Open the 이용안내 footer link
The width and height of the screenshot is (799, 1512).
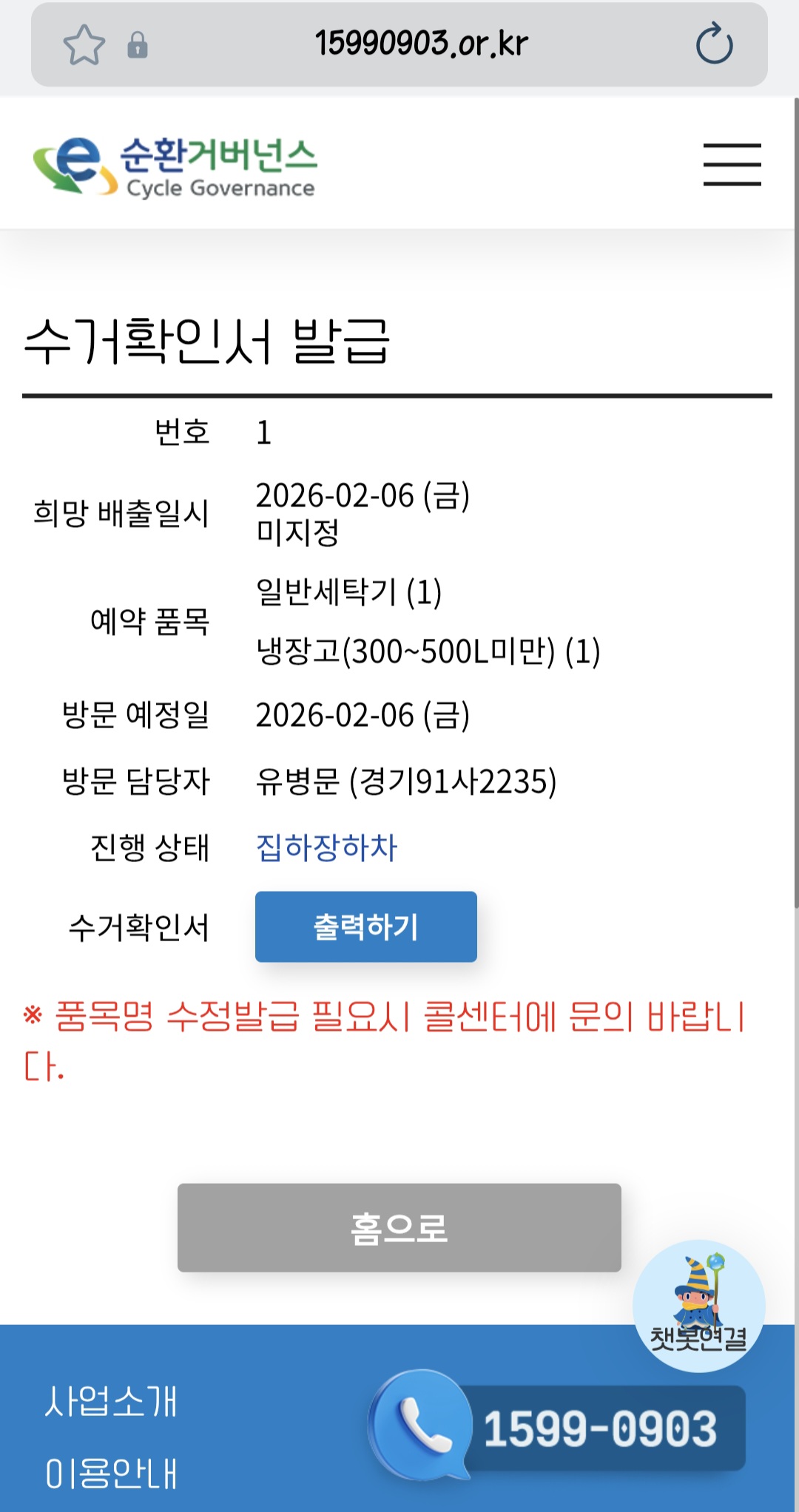click(111, 1474)
